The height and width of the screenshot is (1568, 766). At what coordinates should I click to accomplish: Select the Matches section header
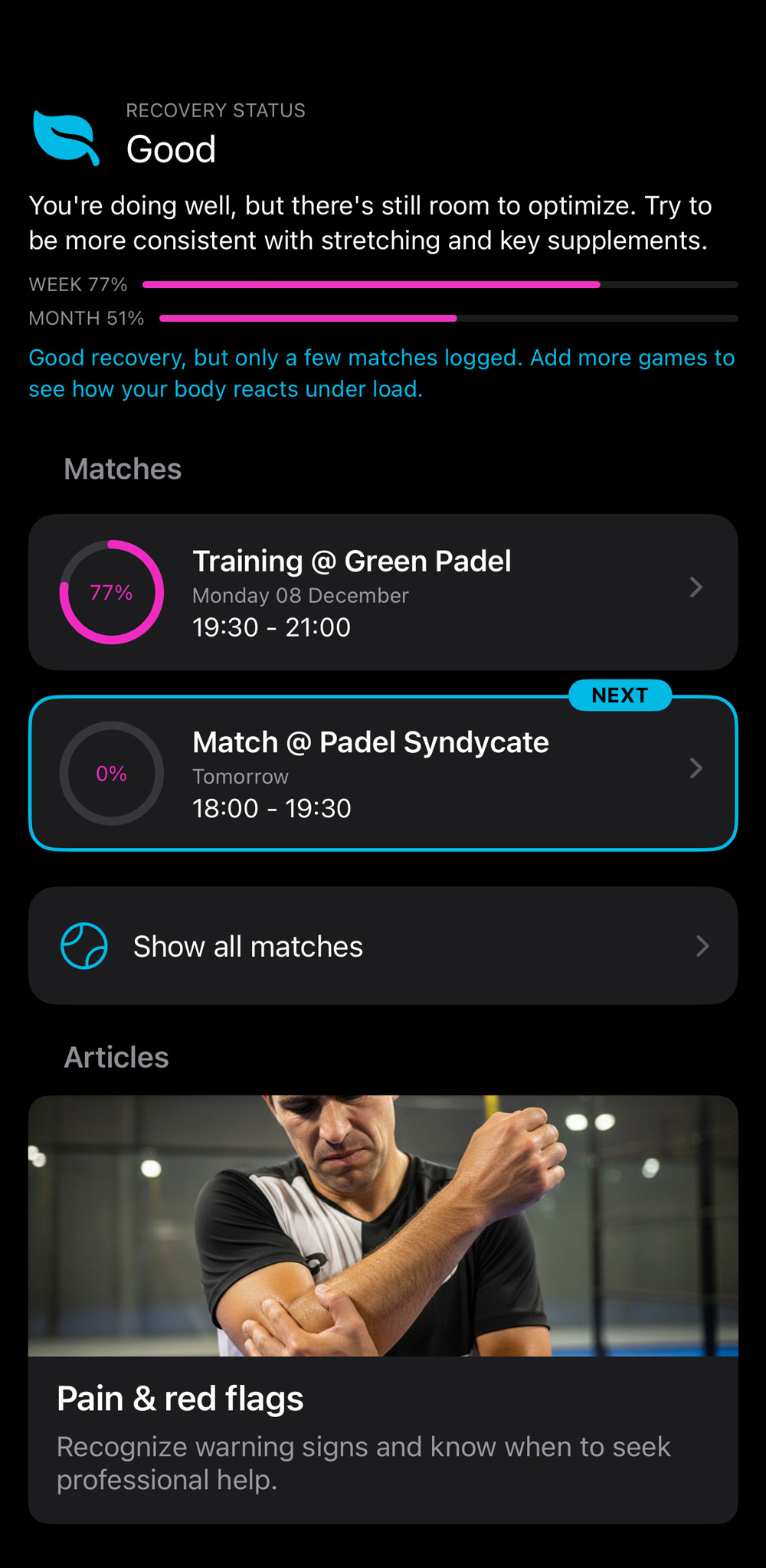click(123, 468)
